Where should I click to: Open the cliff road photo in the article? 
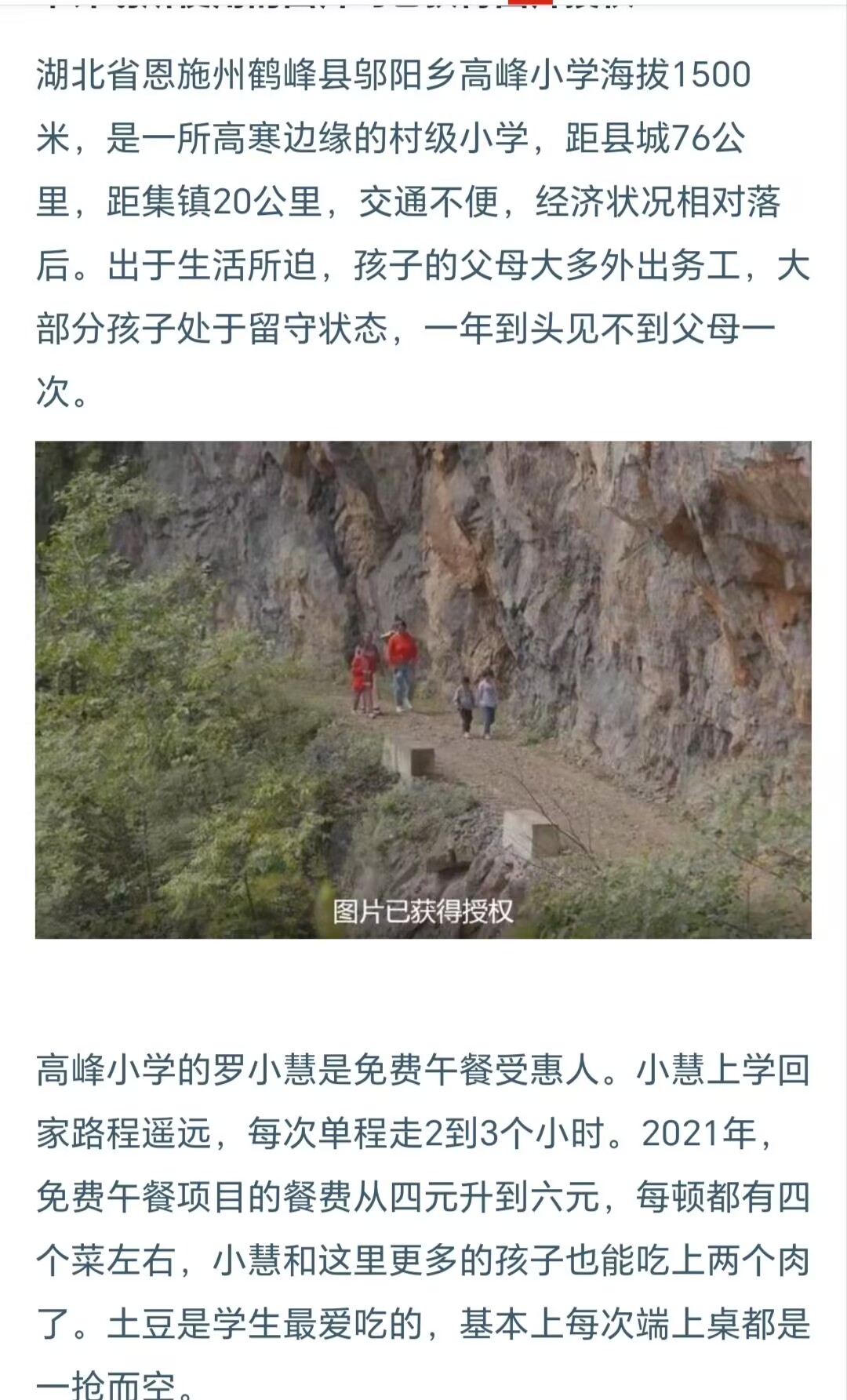pos(423,689)
